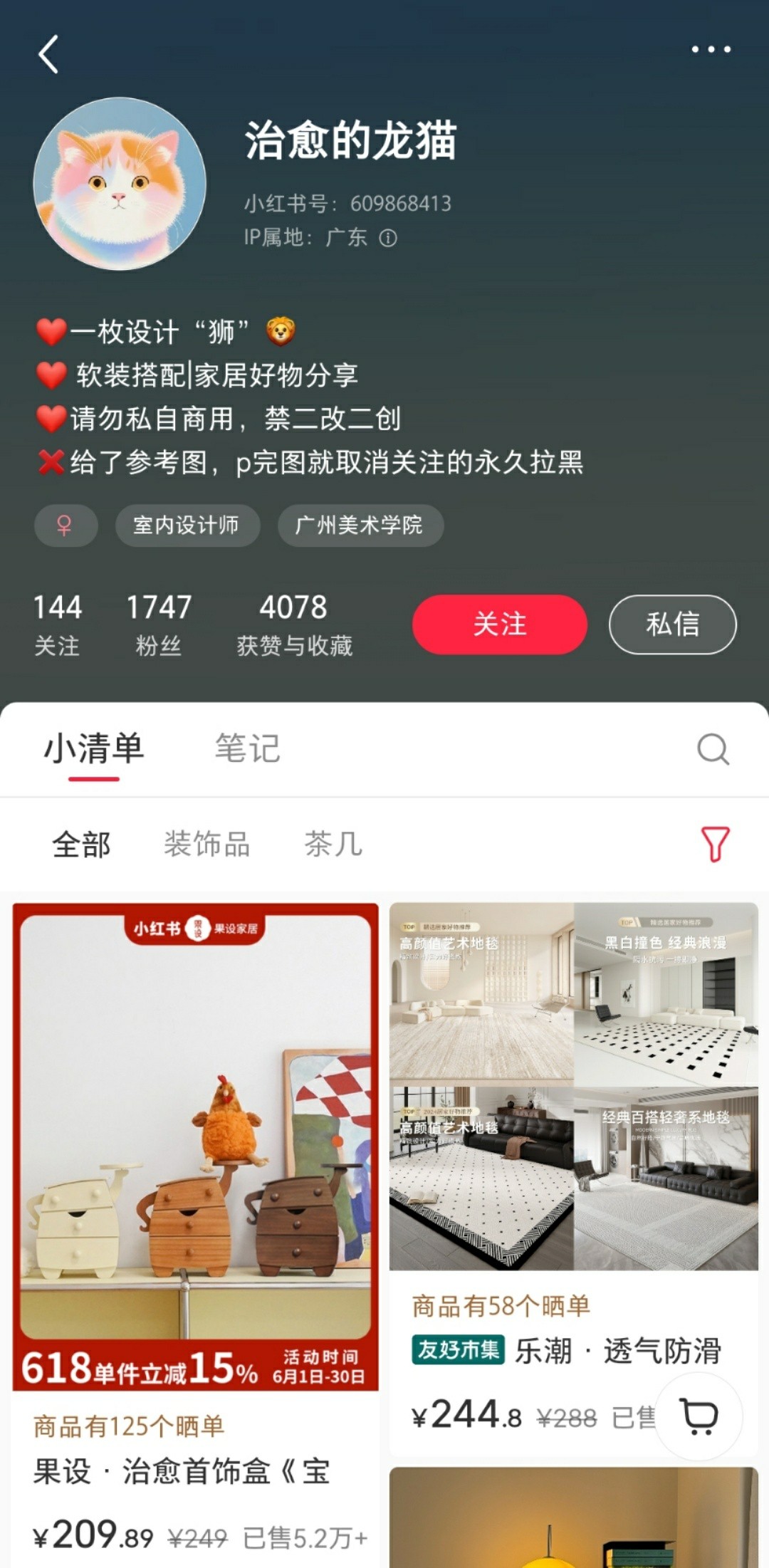Show 全部 items in the list
The image size is (769, 1568).
[81, 845]
